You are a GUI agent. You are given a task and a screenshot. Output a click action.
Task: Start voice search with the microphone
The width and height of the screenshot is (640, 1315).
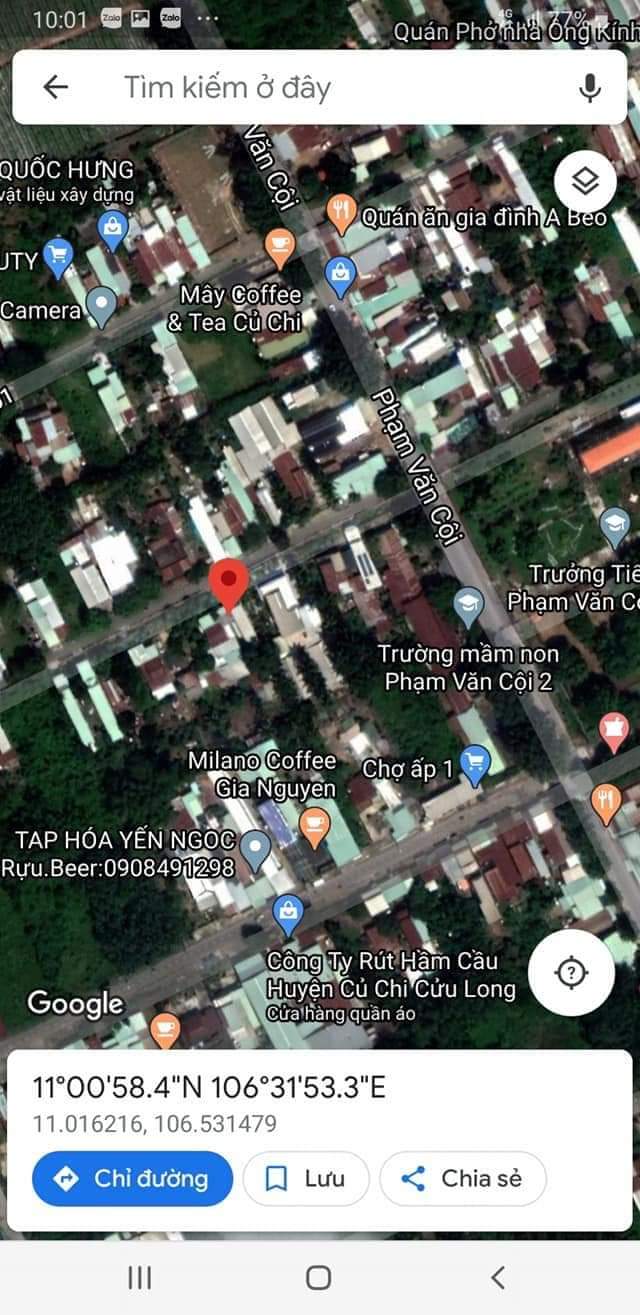[590, 88]
